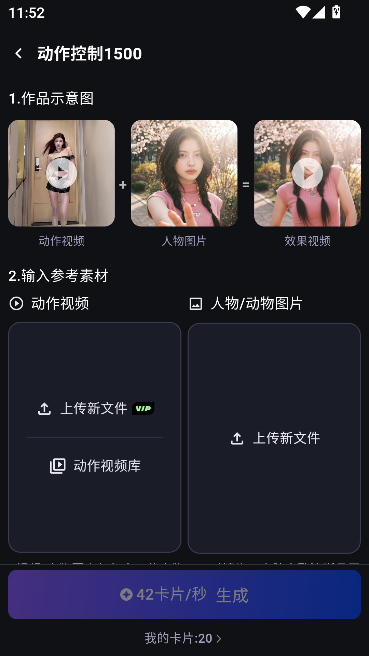
Task: Upload a new motion video file
Action: (x=95, y=408)
